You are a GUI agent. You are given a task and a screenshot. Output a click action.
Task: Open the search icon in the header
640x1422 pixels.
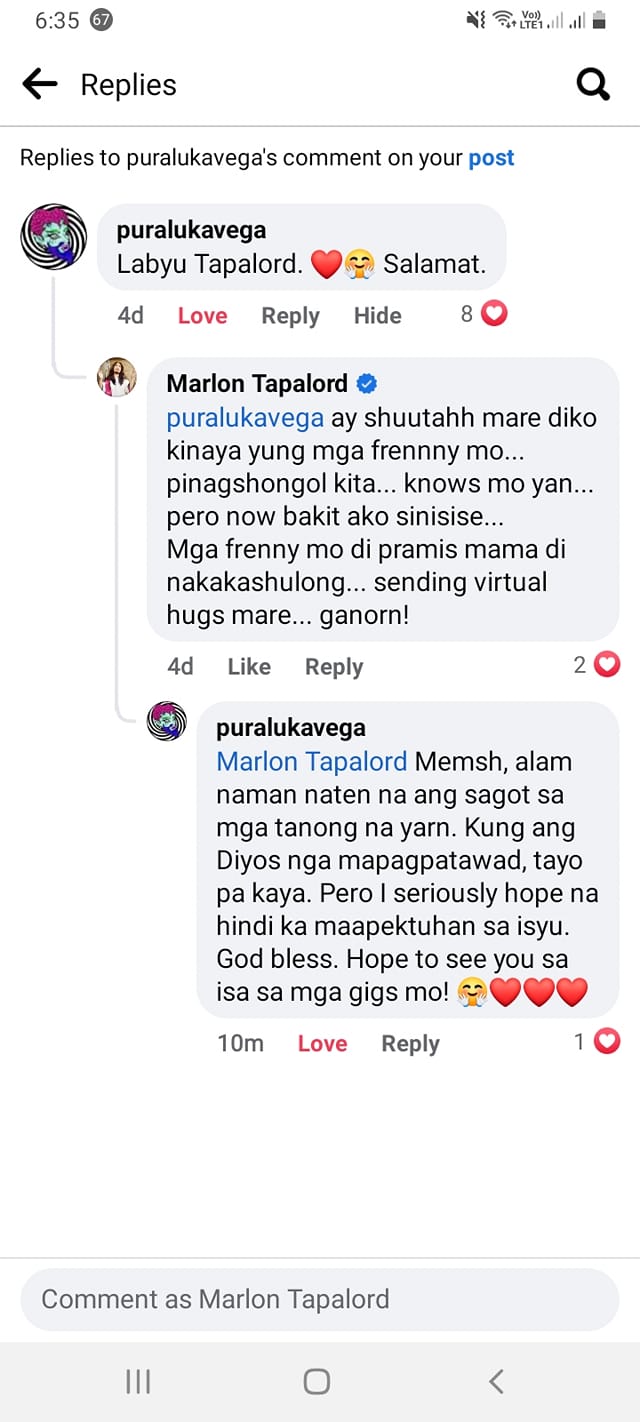tap(593, 85)
